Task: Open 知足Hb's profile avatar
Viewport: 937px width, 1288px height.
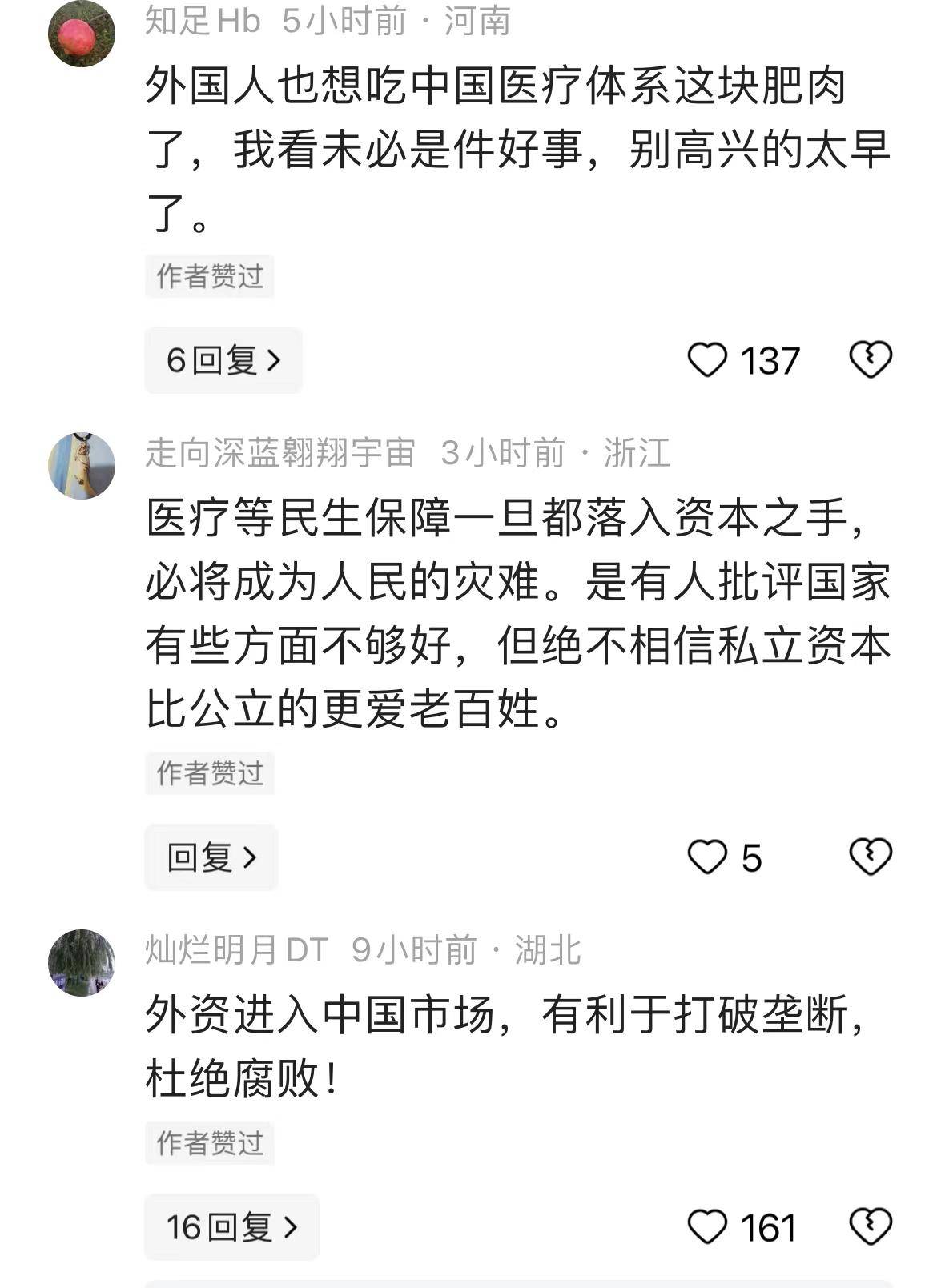Action: [x=82, y=34]
